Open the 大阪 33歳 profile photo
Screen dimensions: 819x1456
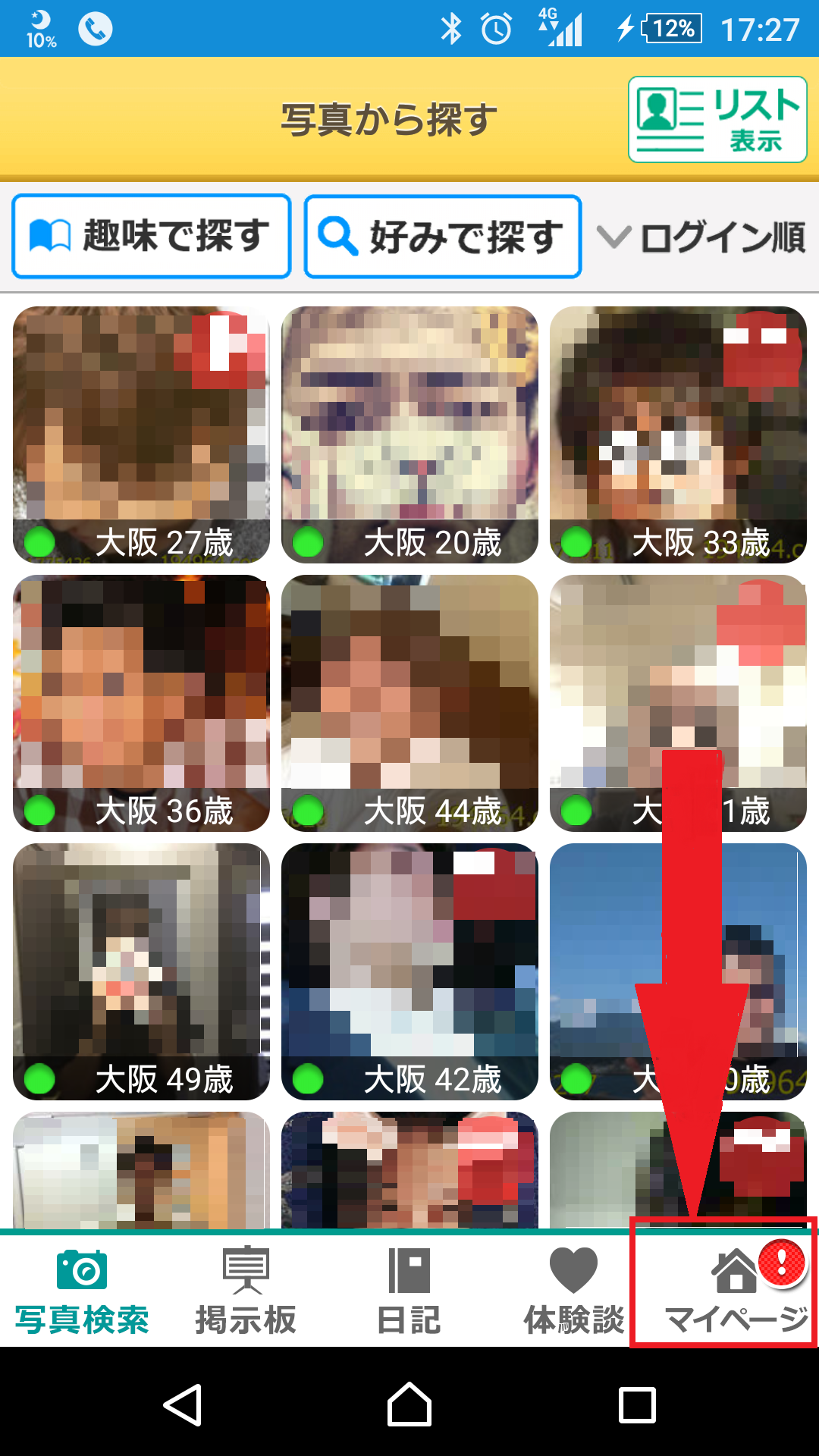pos(678,434)
